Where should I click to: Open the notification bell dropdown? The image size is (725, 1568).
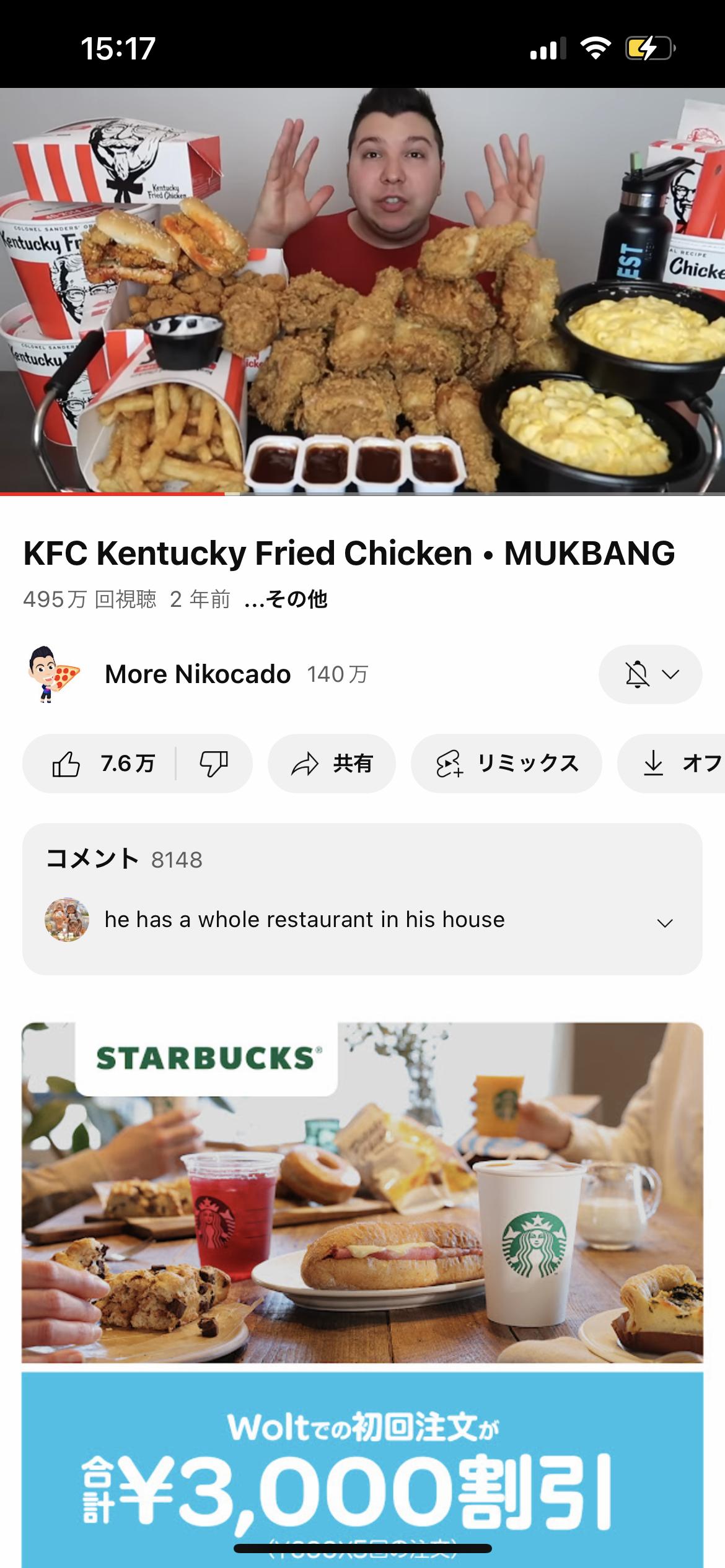650,674
